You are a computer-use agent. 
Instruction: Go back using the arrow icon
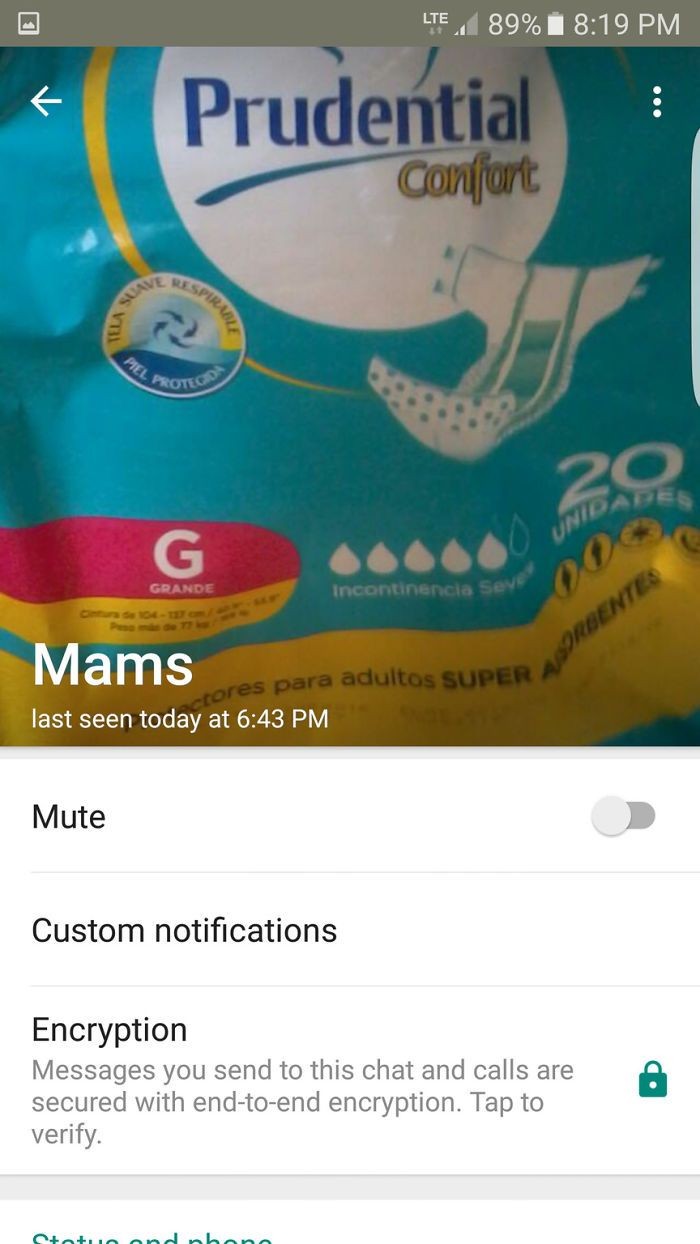pyautogui.click(x=46, y=101)
